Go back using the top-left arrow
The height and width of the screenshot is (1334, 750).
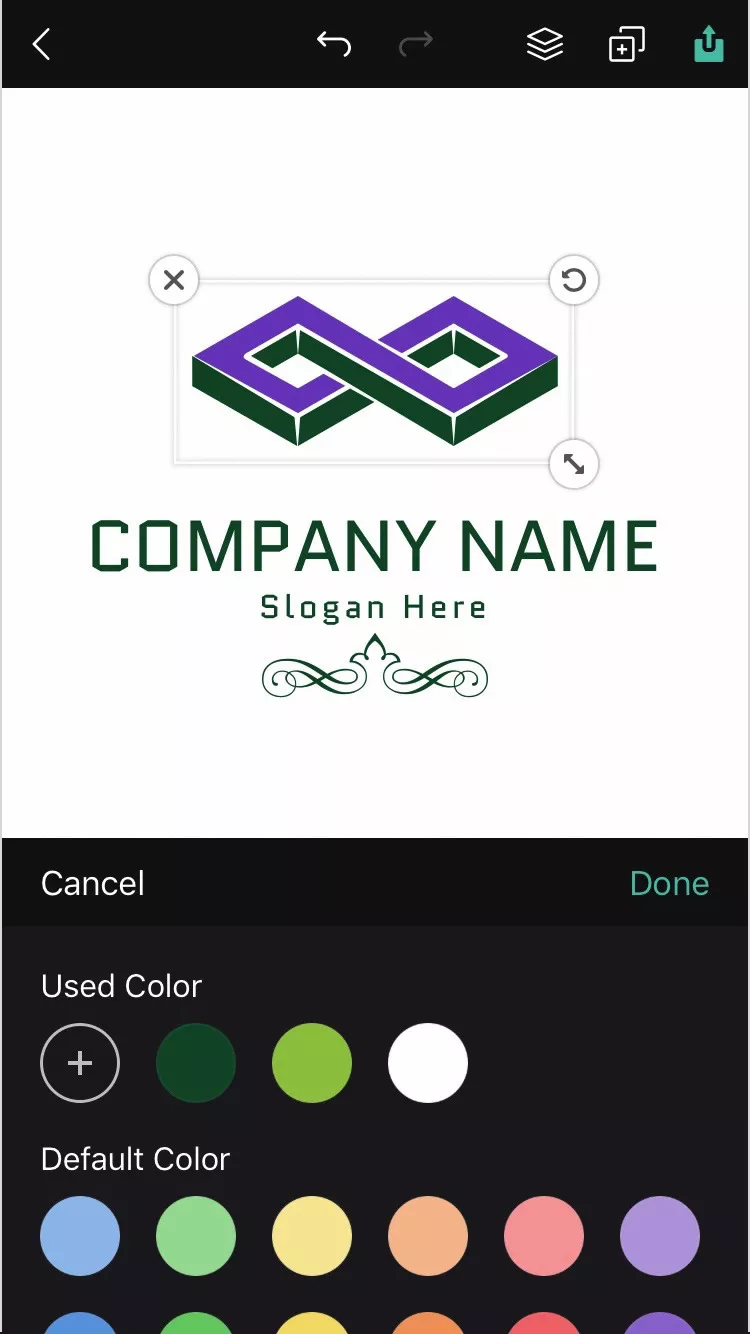click(x=41, y=44)
